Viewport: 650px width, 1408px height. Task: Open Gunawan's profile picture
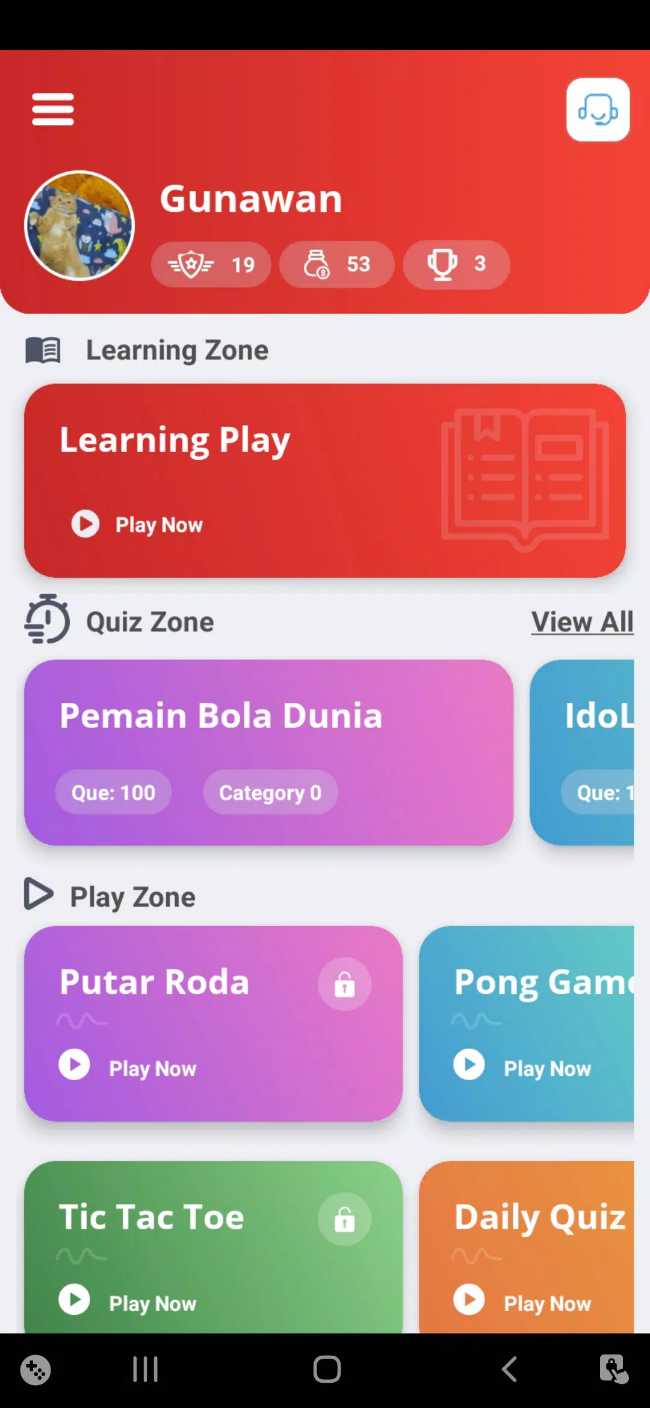[x=80, y=225]
